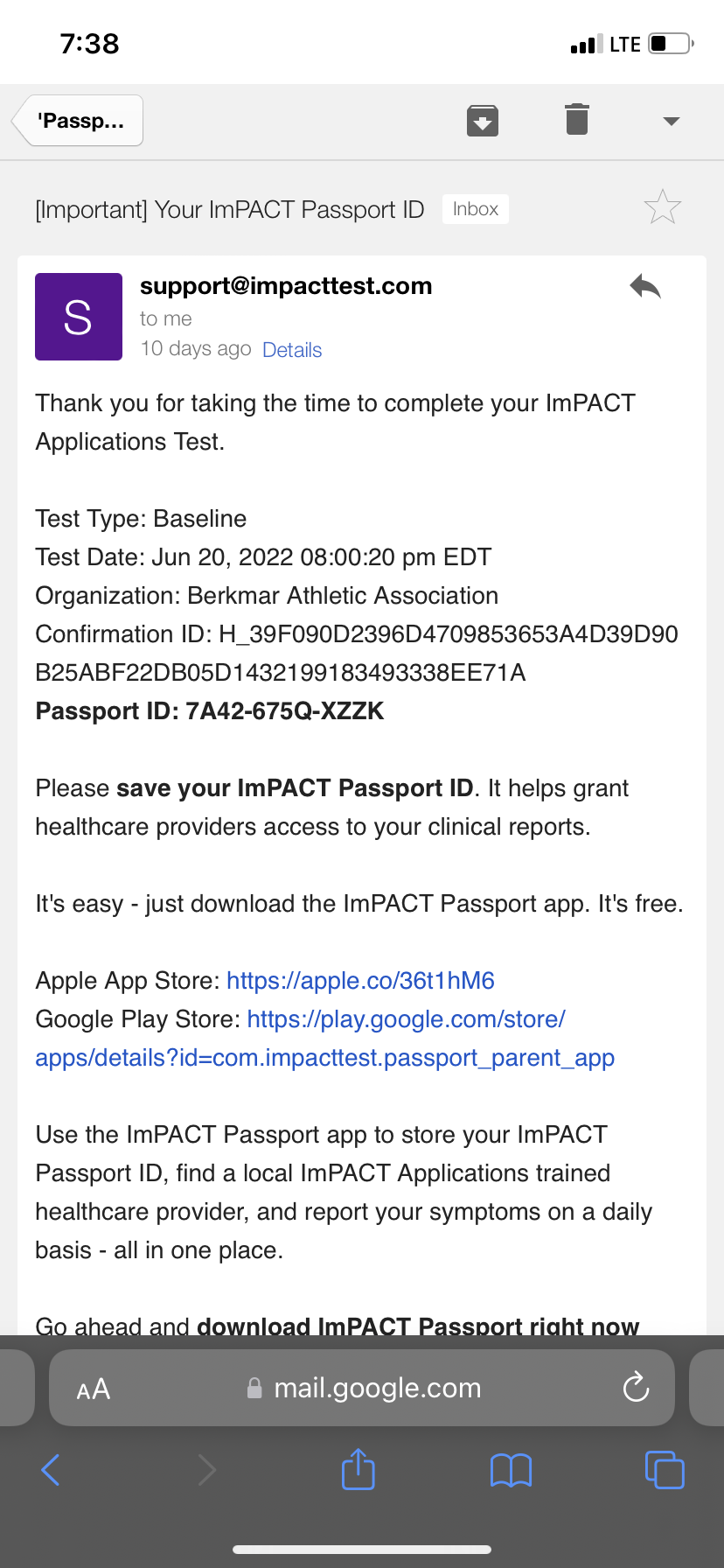The width and height of the screenshot is (724, 1568).
Task: Open Safari bookmarks
Action: 512,1470
